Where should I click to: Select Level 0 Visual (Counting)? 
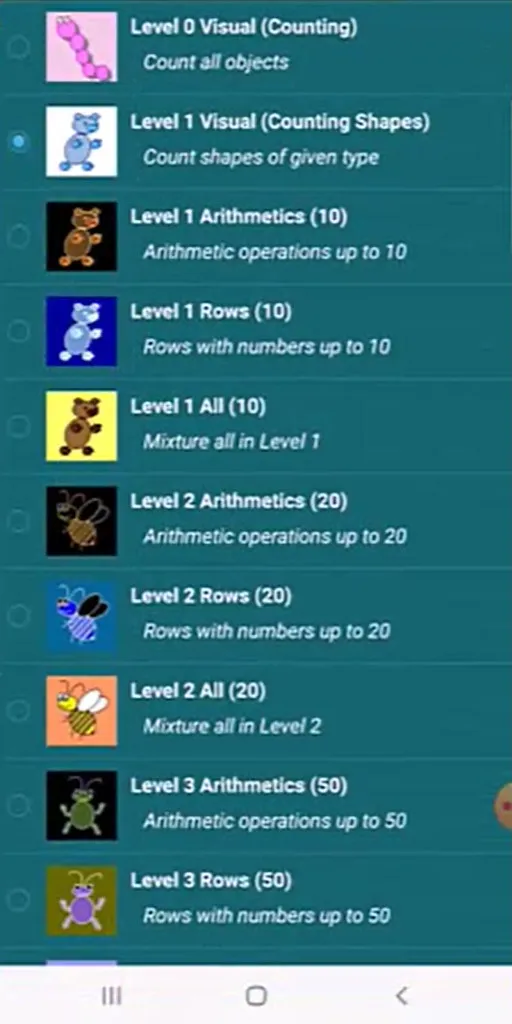[256, 46]
